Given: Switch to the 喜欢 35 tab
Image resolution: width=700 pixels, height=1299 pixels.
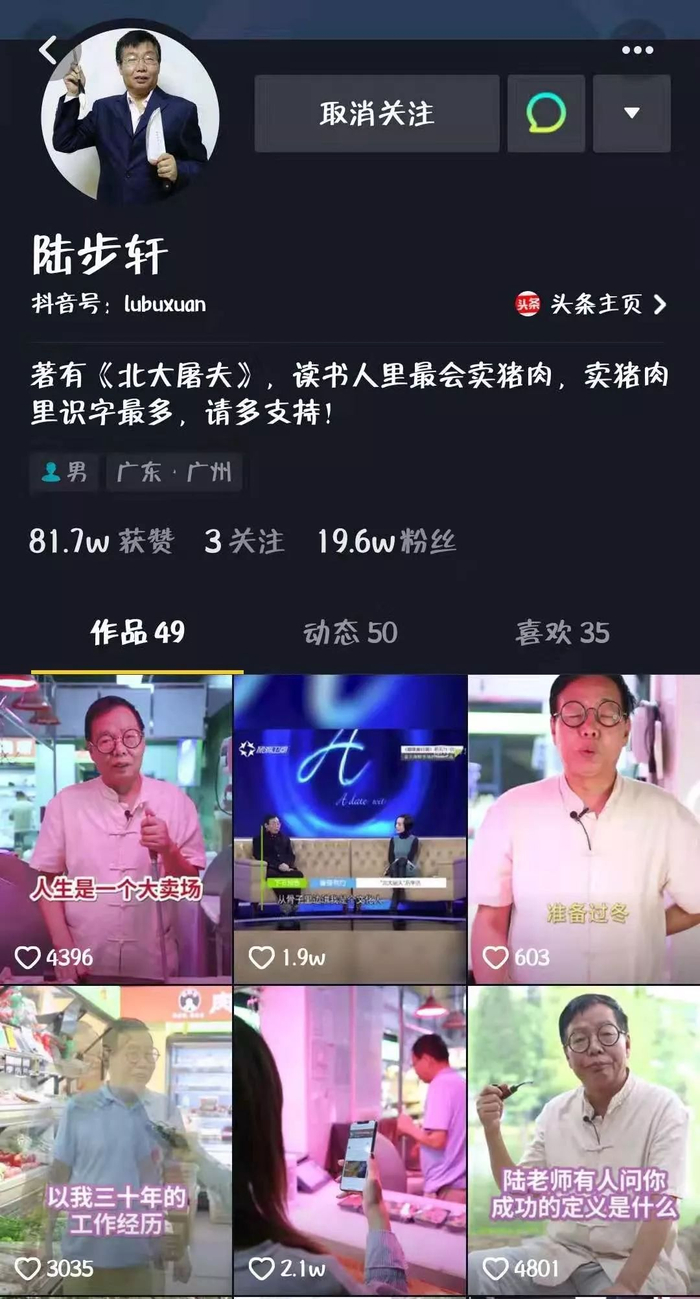Looking at the screenshot, I should [562, 633].
